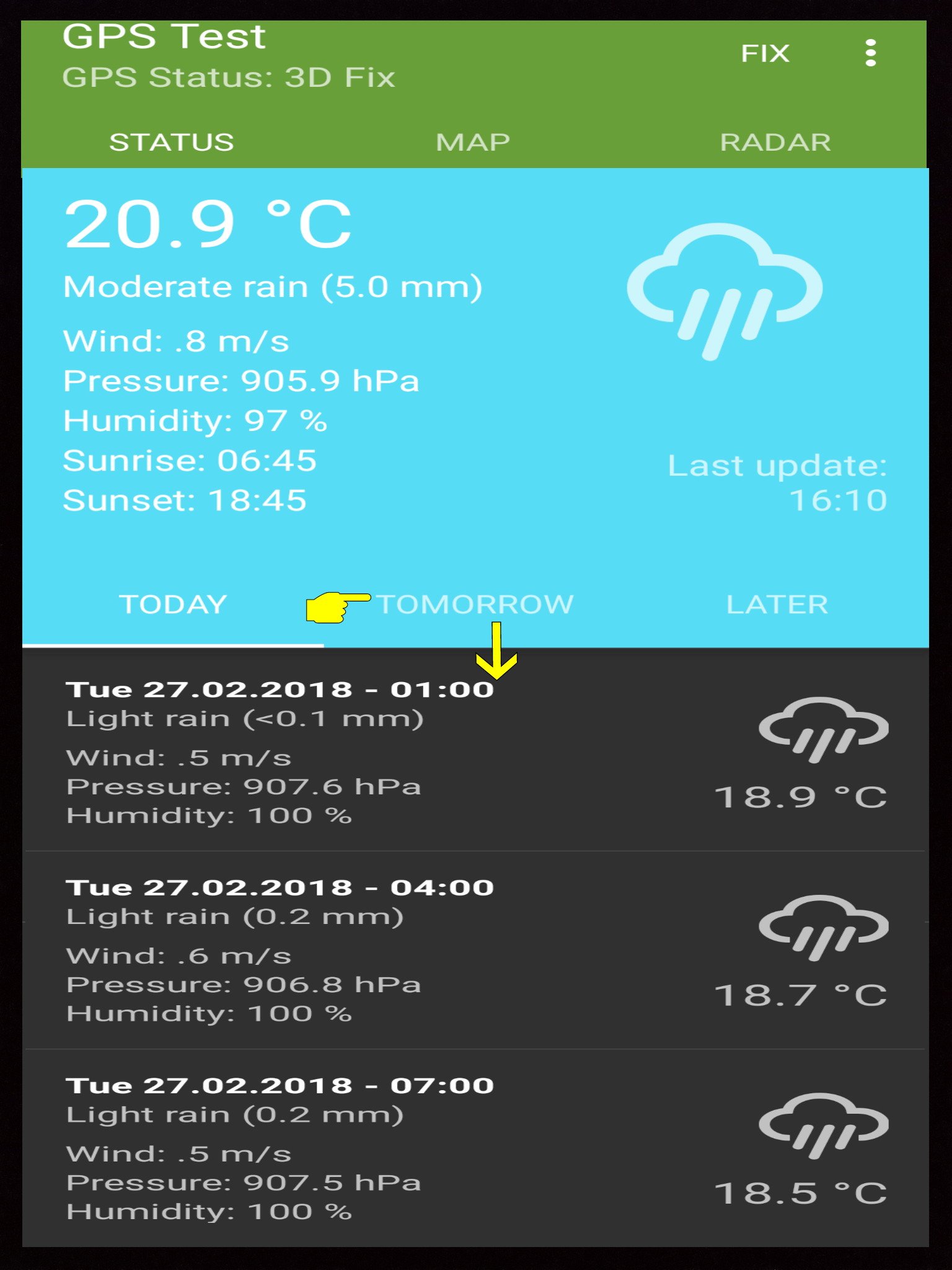Show the TOMORROW forecast tab
952x1270 pixels.
(x=475, y=605)
